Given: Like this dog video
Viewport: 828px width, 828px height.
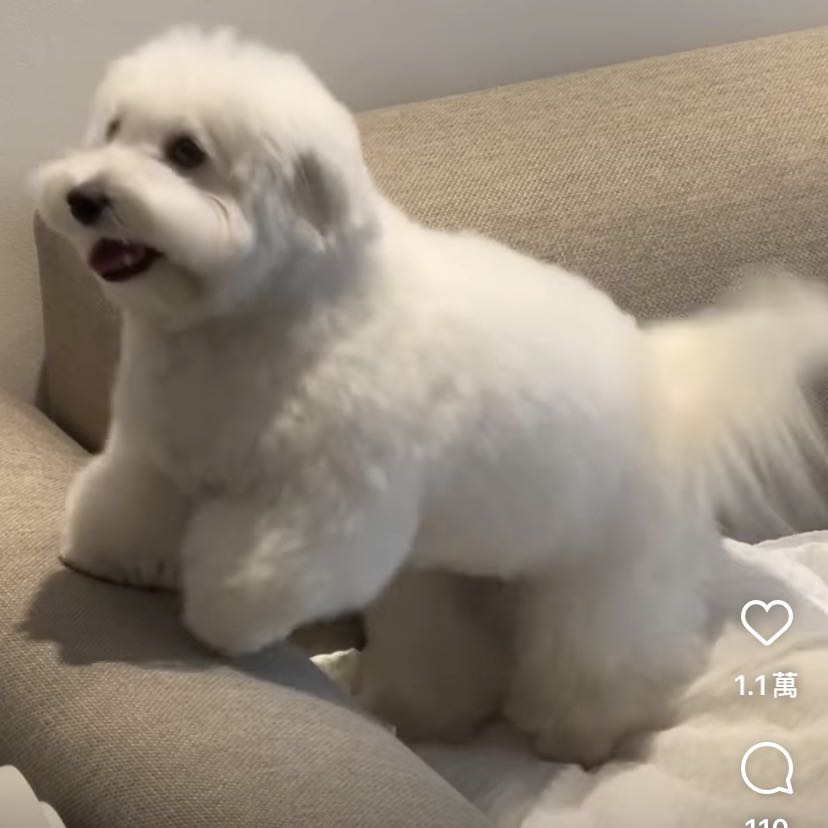Looking at the screenshot, I should (766, 623).
